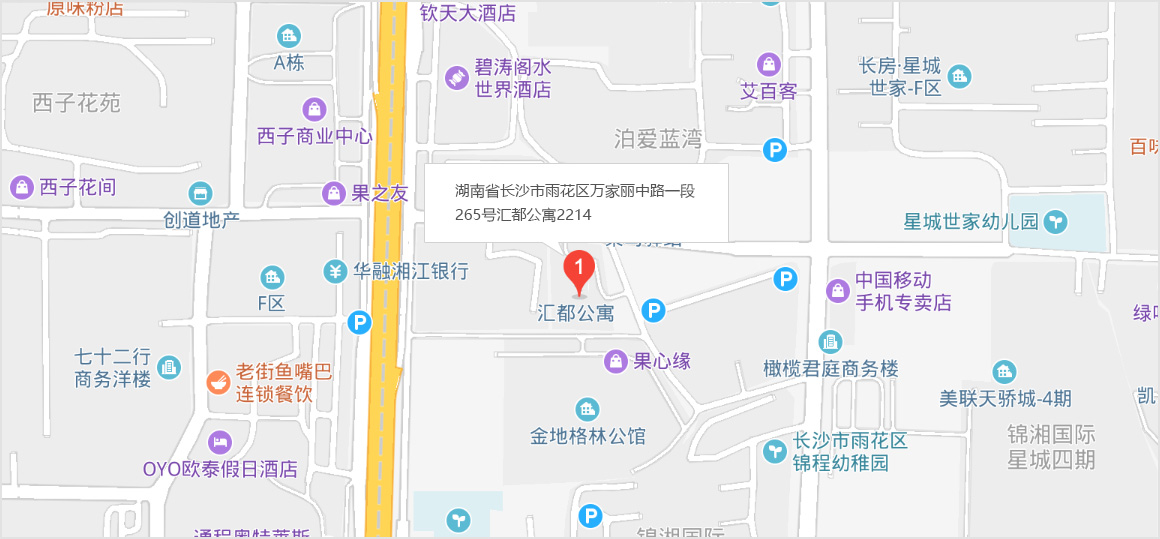Open 金地格林公馆 building marker

coord(587,409)
